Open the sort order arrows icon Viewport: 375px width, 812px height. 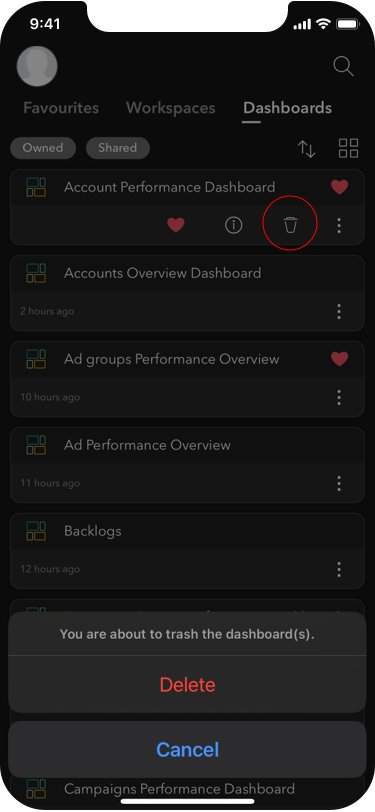(x=307, y=149)
